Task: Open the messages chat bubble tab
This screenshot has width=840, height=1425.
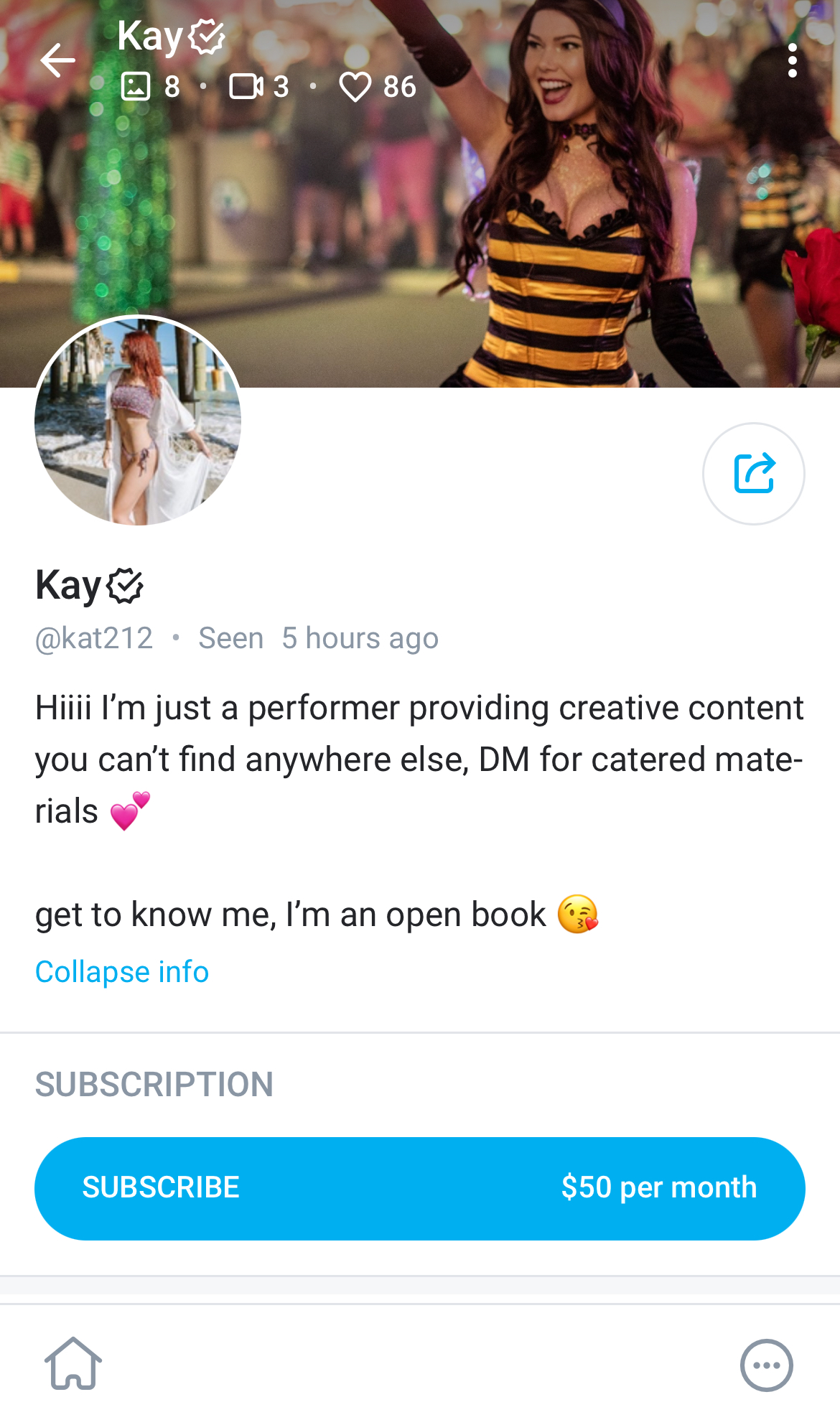Action: (766, 1365)
